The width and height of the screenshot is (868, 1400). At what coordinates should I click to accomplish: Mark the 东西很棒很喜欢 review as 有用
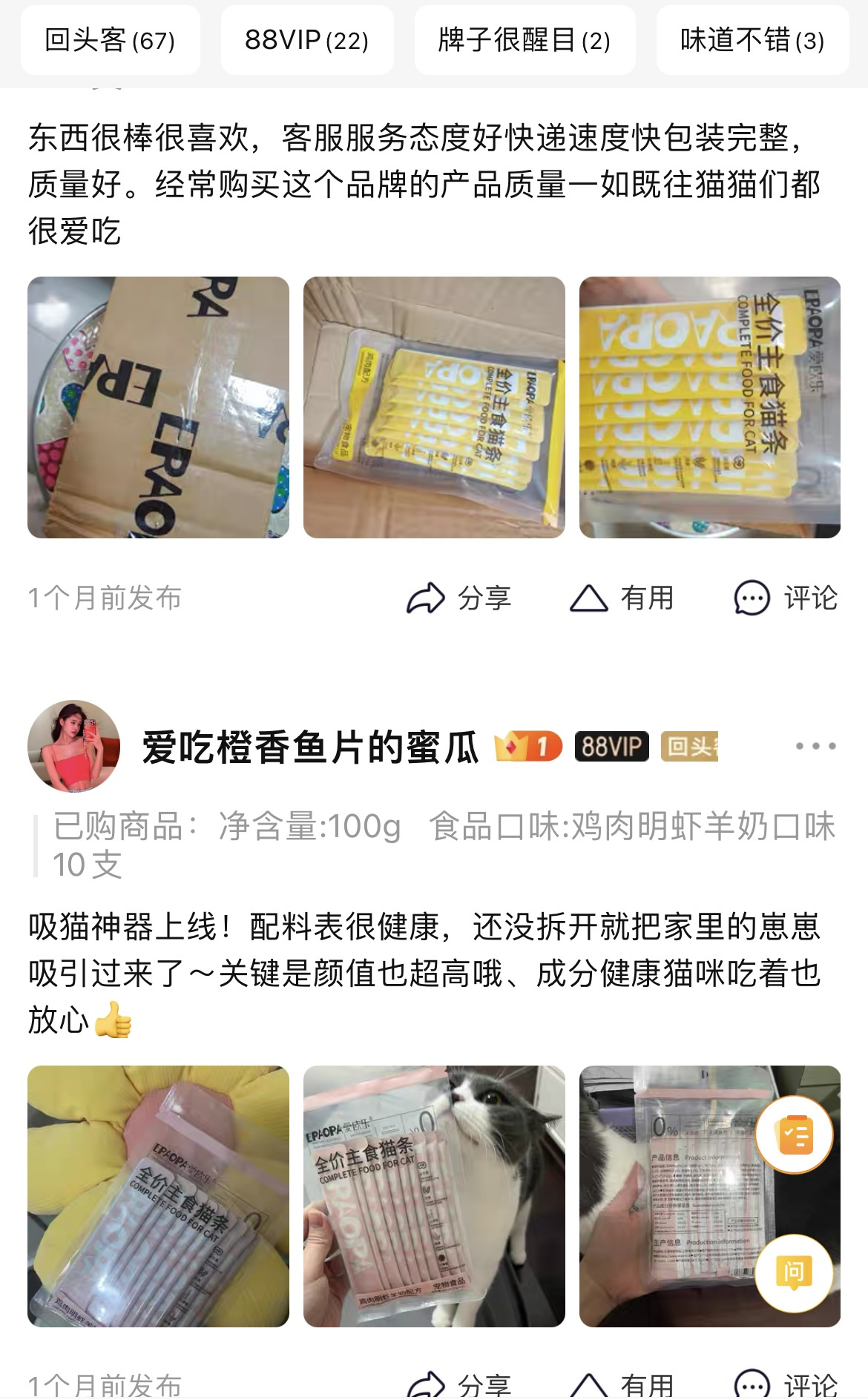click(x=622, y=598)
